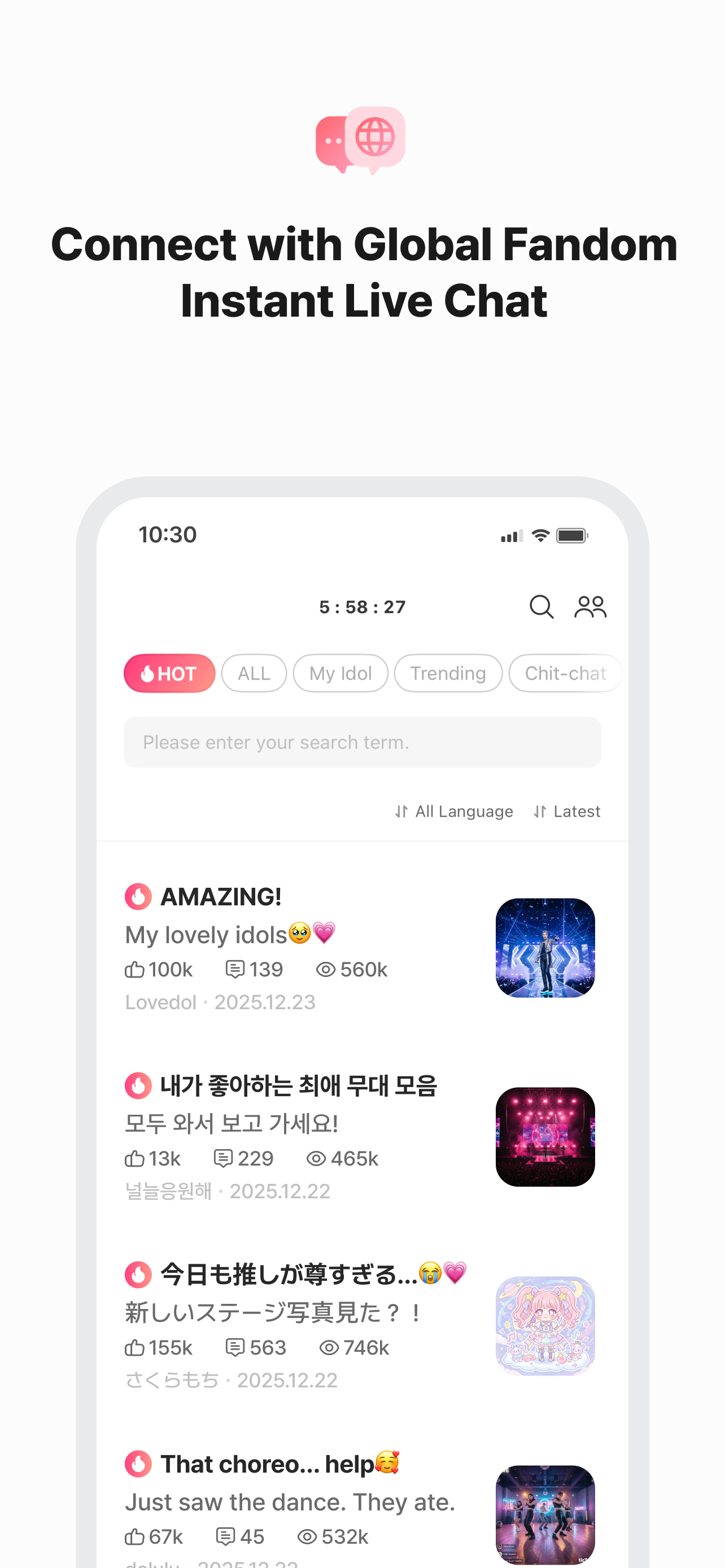This screenshot has height=1568, width=725.
Task: Open the community members icon beside search
Action: tap(590, 606)
